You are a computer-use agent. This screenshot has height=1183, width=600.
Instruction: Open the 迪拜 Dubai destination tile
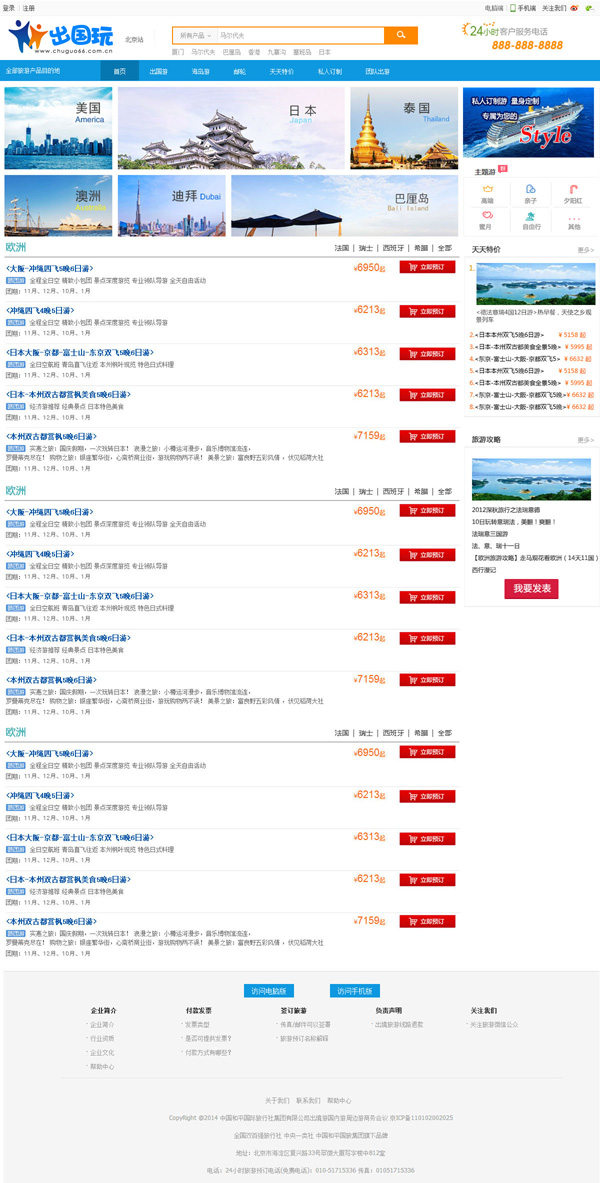tap(170, 205)
